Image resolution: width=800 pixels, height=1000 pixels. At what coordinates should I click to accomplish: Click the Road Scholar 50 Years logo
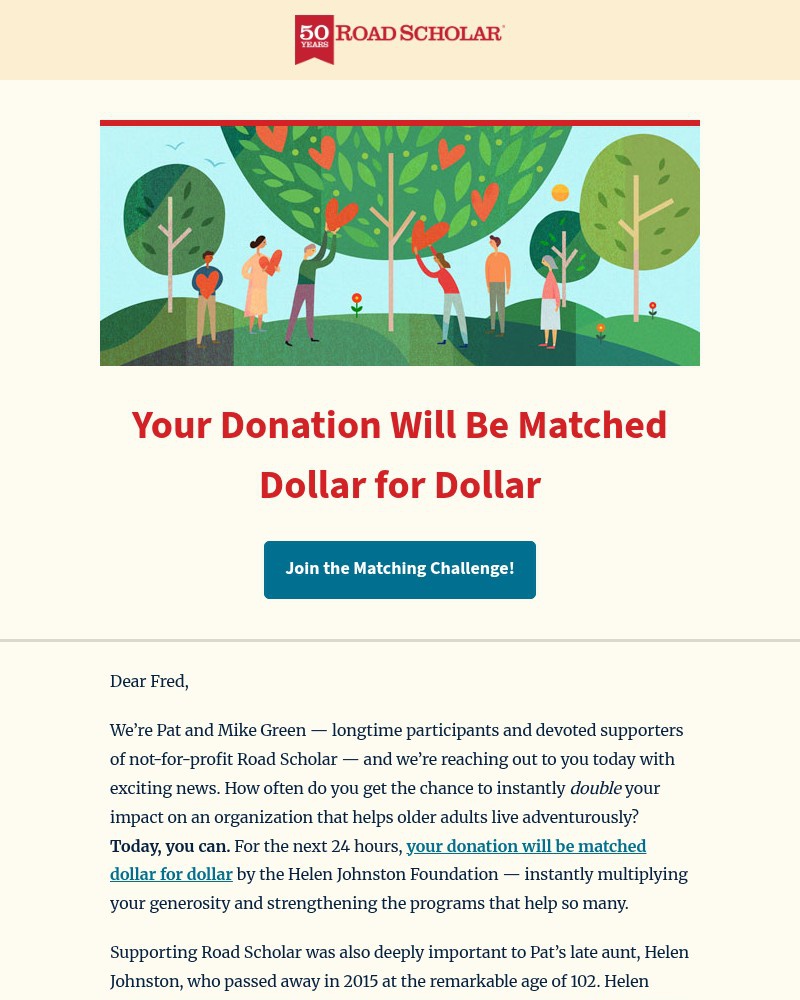click(400, 40)
